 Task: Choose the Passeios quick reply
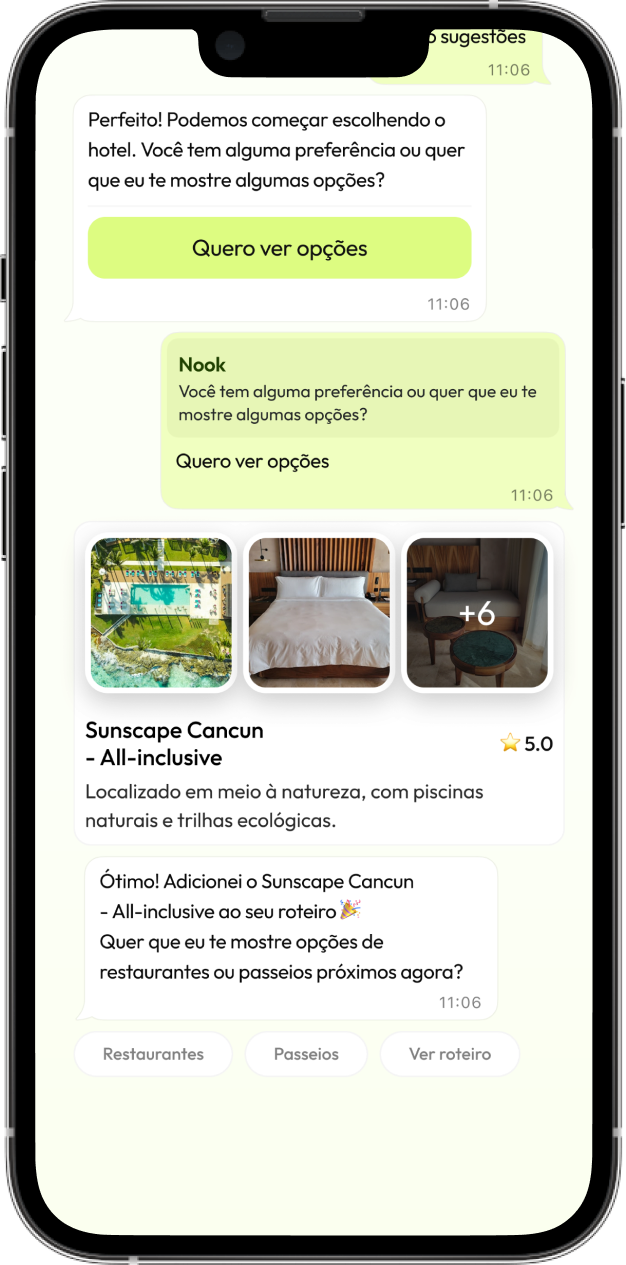[x=306, y=1054]
